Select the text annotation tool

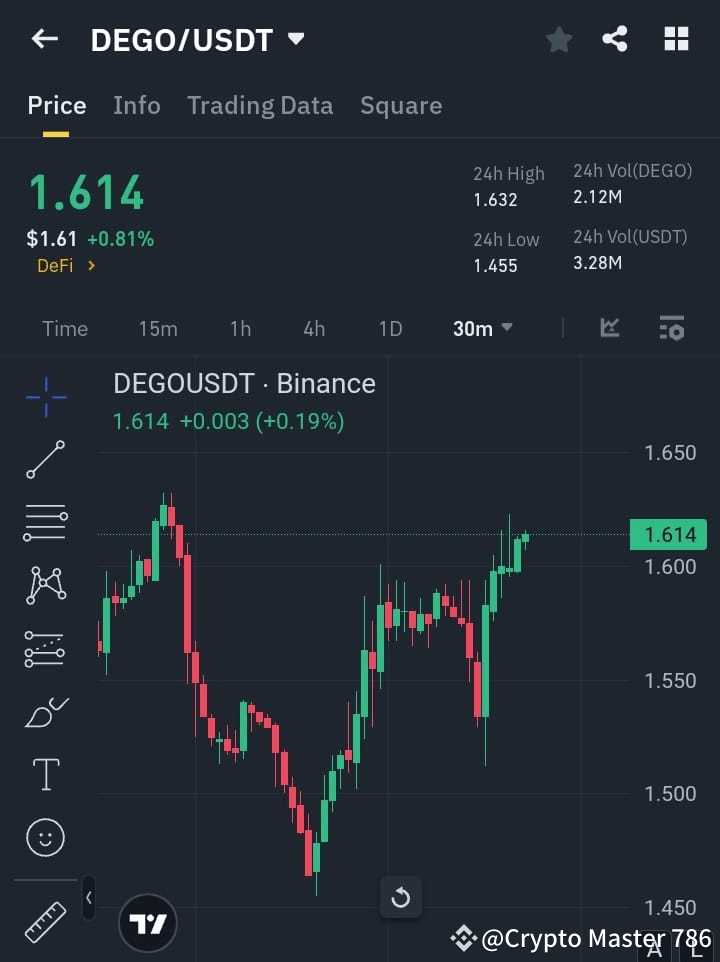(45, 774)
